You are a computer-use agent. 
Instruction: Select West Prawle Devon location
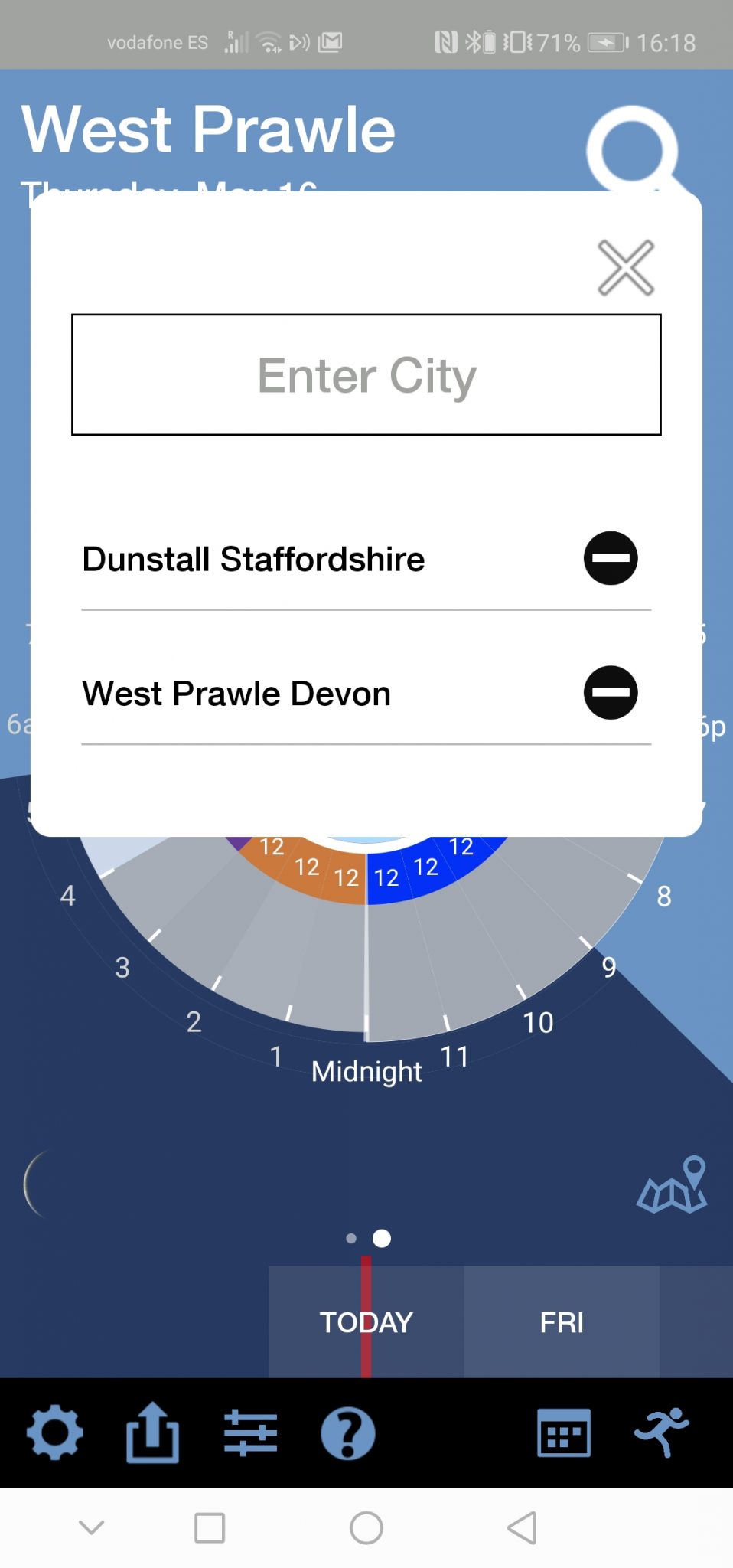tap(236, 694)
